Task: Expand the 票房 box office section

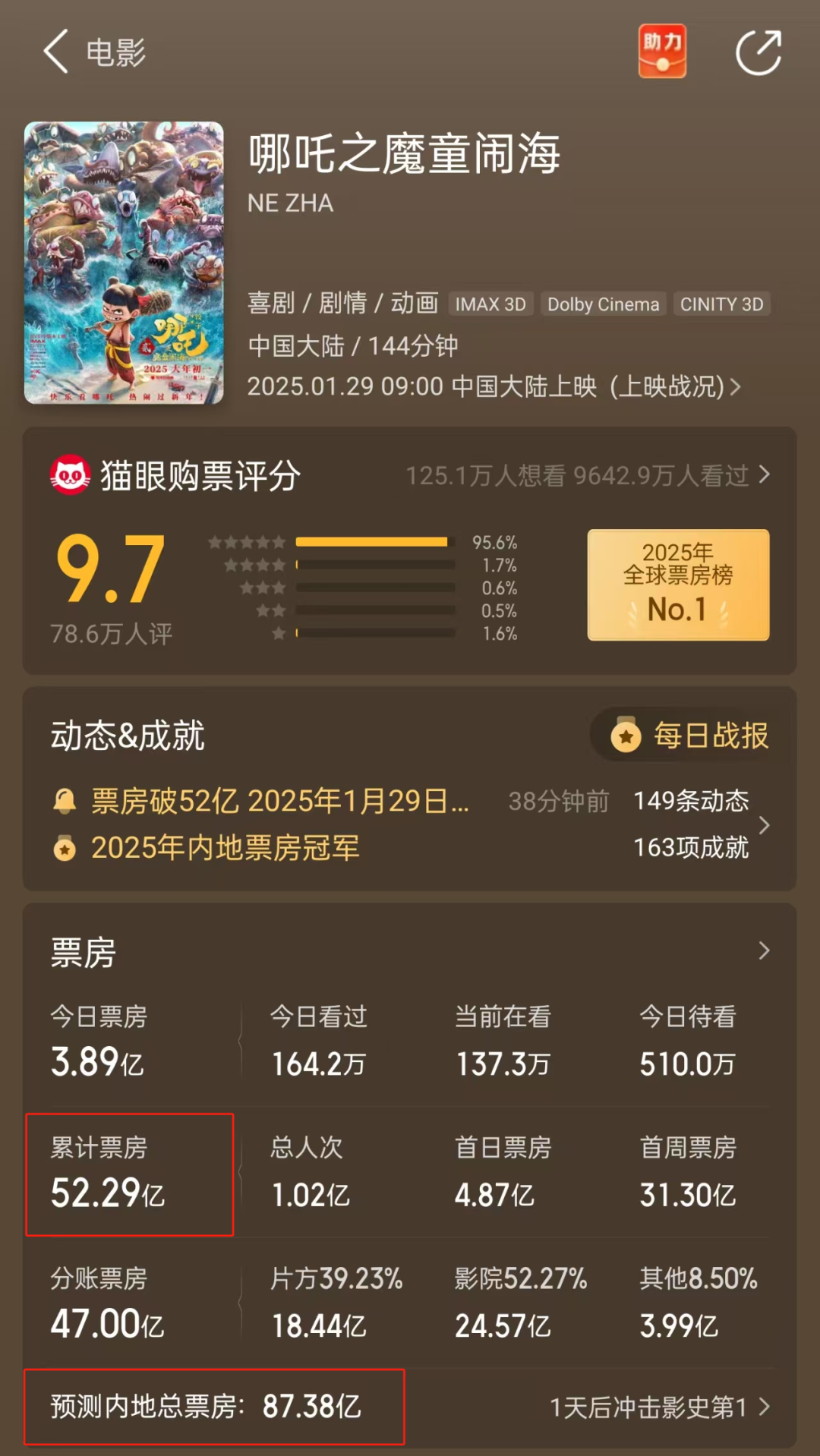Action: tap(763, 950)
